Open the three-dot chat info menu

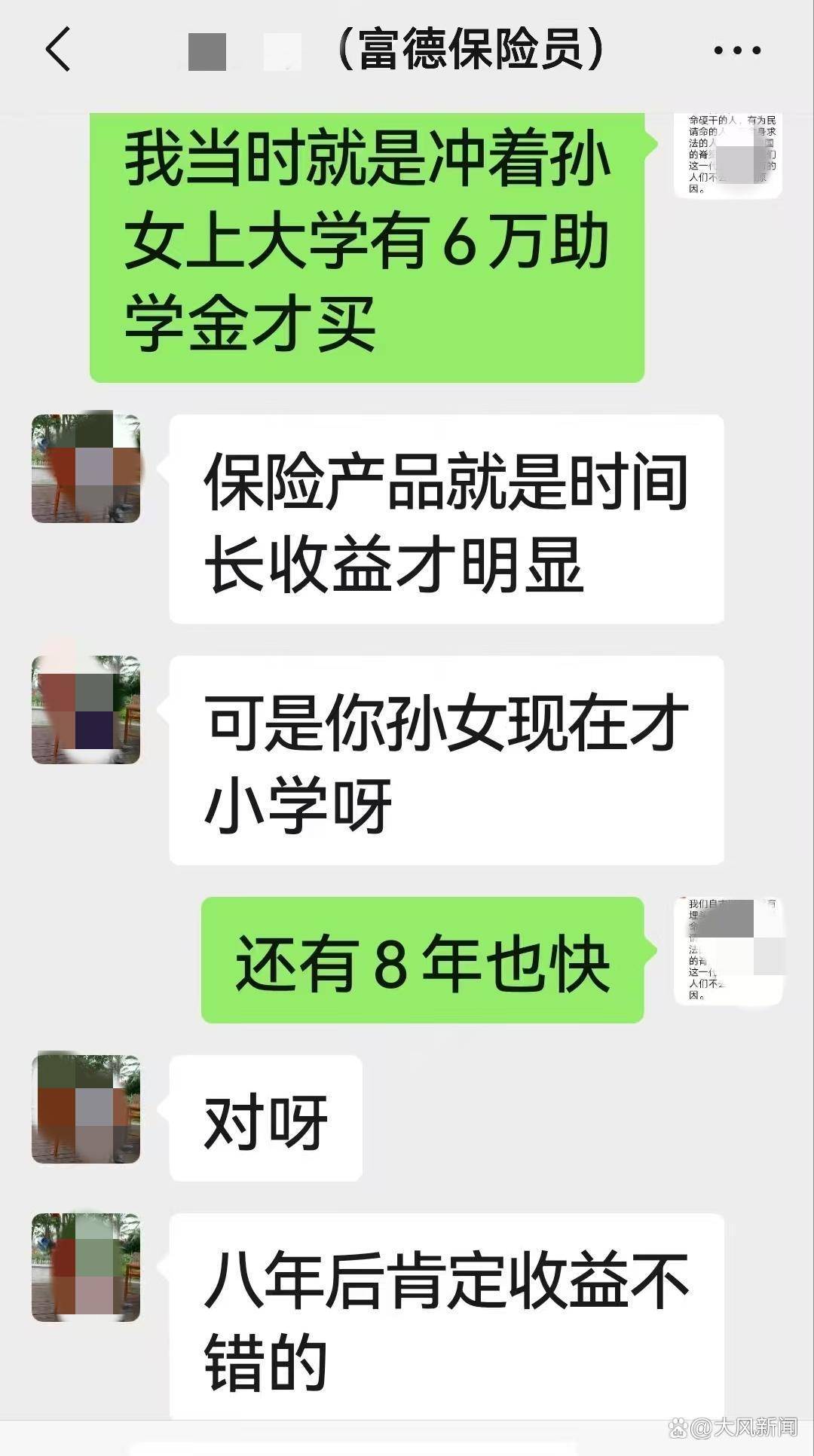pyautogui.click(x=736, y=50)
